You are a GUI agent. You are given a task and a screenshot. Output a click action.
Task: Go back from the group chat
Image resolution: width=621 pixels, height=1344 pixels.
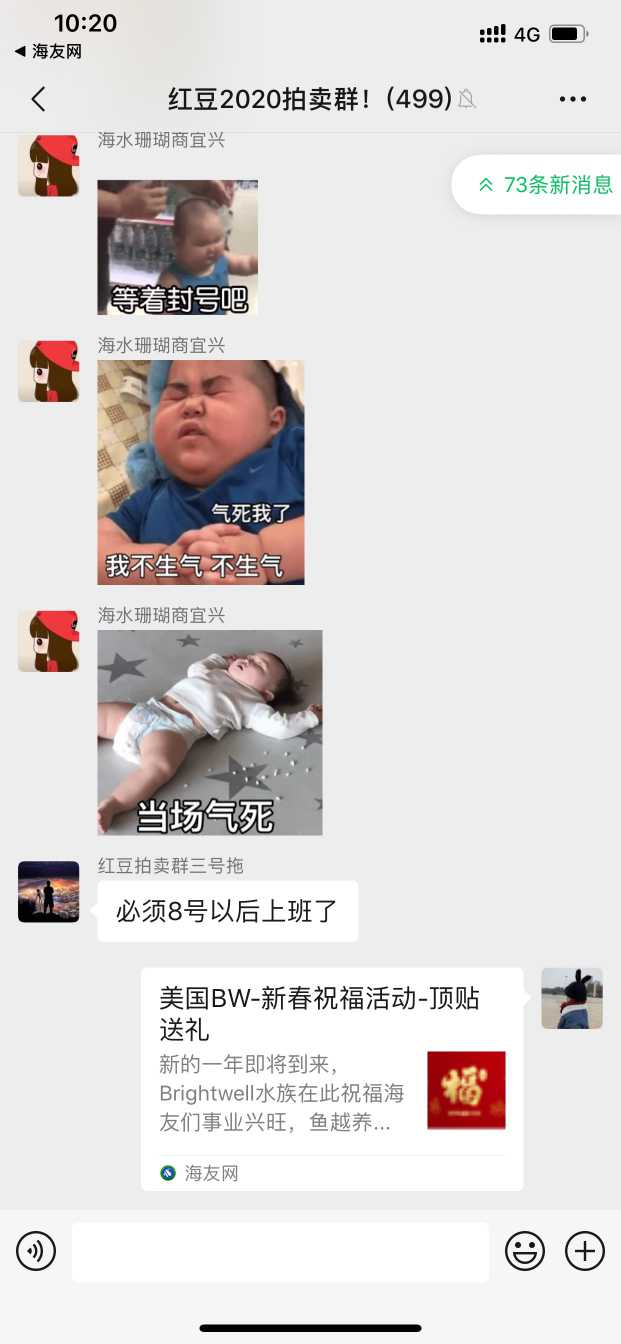tap(39, 99)
